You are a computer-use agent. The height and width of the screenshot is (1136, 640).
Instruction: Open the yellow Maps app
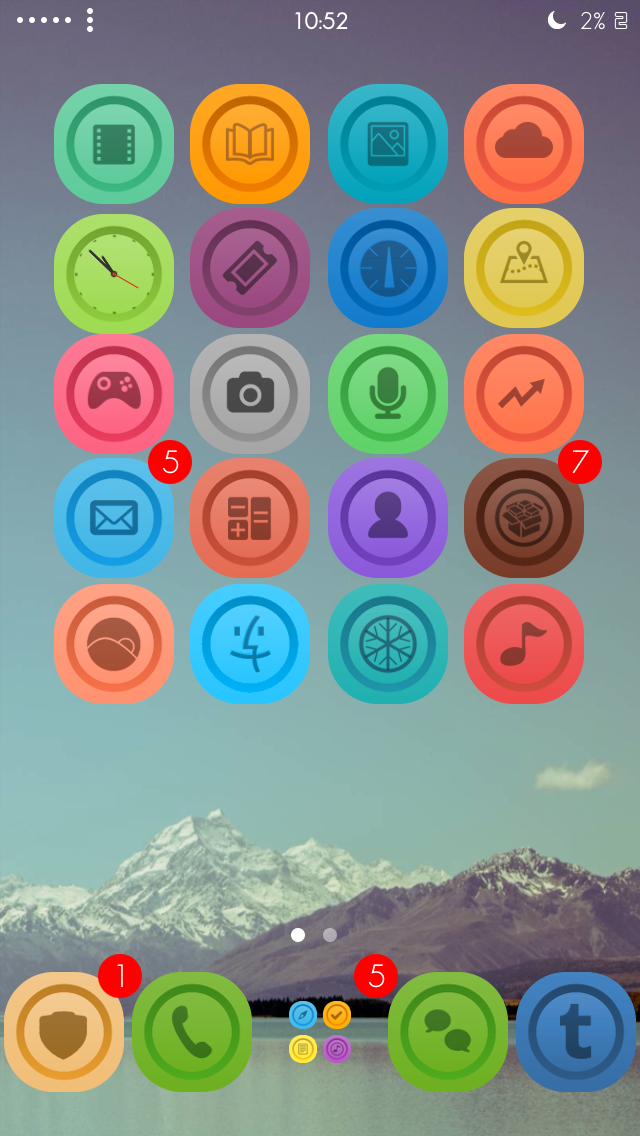[x=524, y=268]
